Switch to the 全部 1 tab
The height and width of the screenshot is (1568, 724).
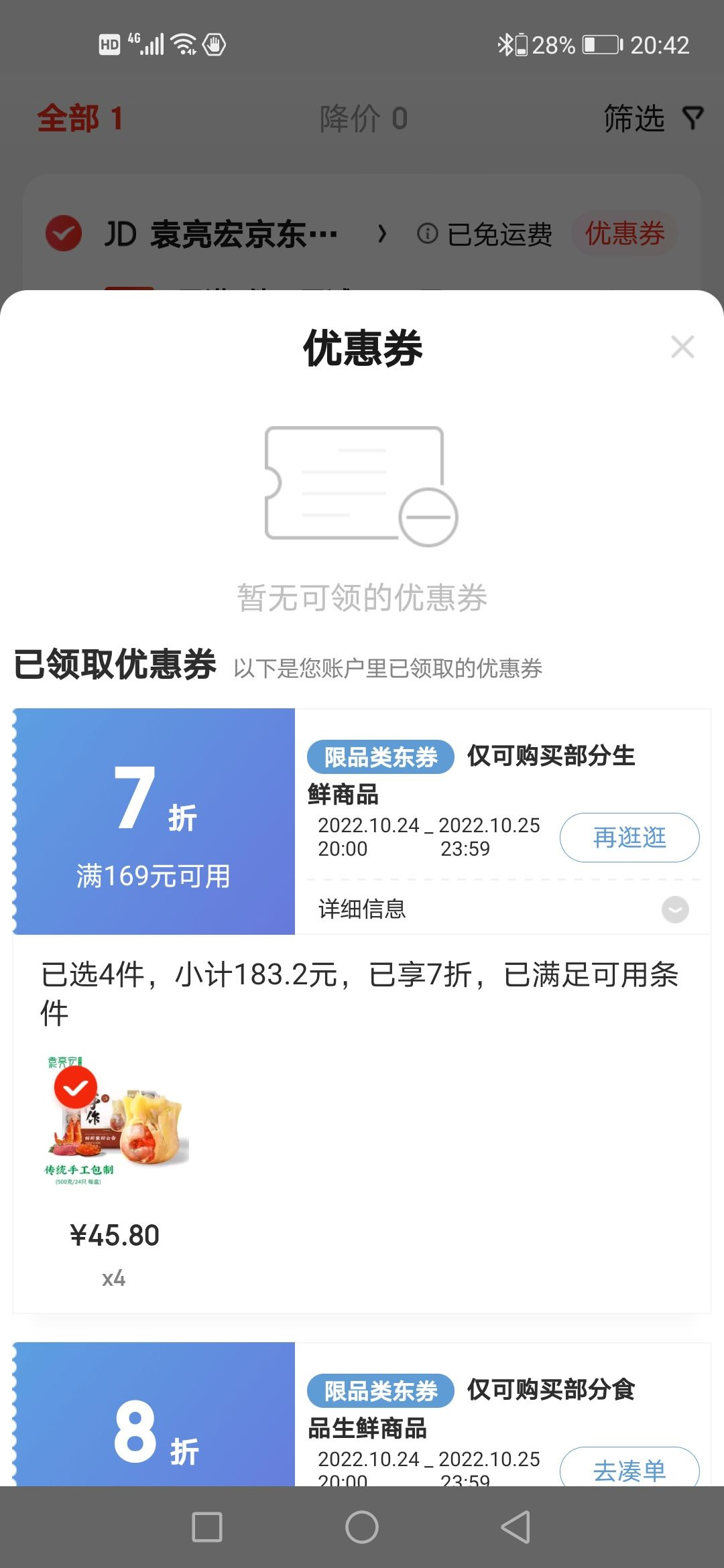(80, 119)
